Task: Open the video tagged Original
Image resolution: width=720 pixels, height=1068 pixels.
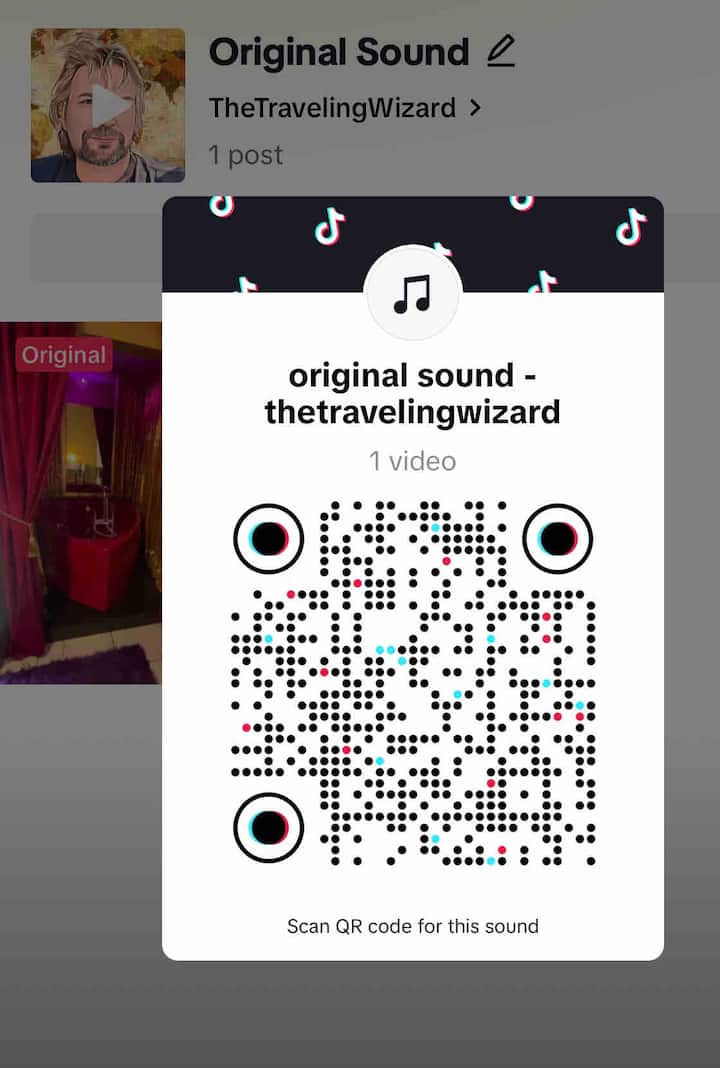Action: 80,500
